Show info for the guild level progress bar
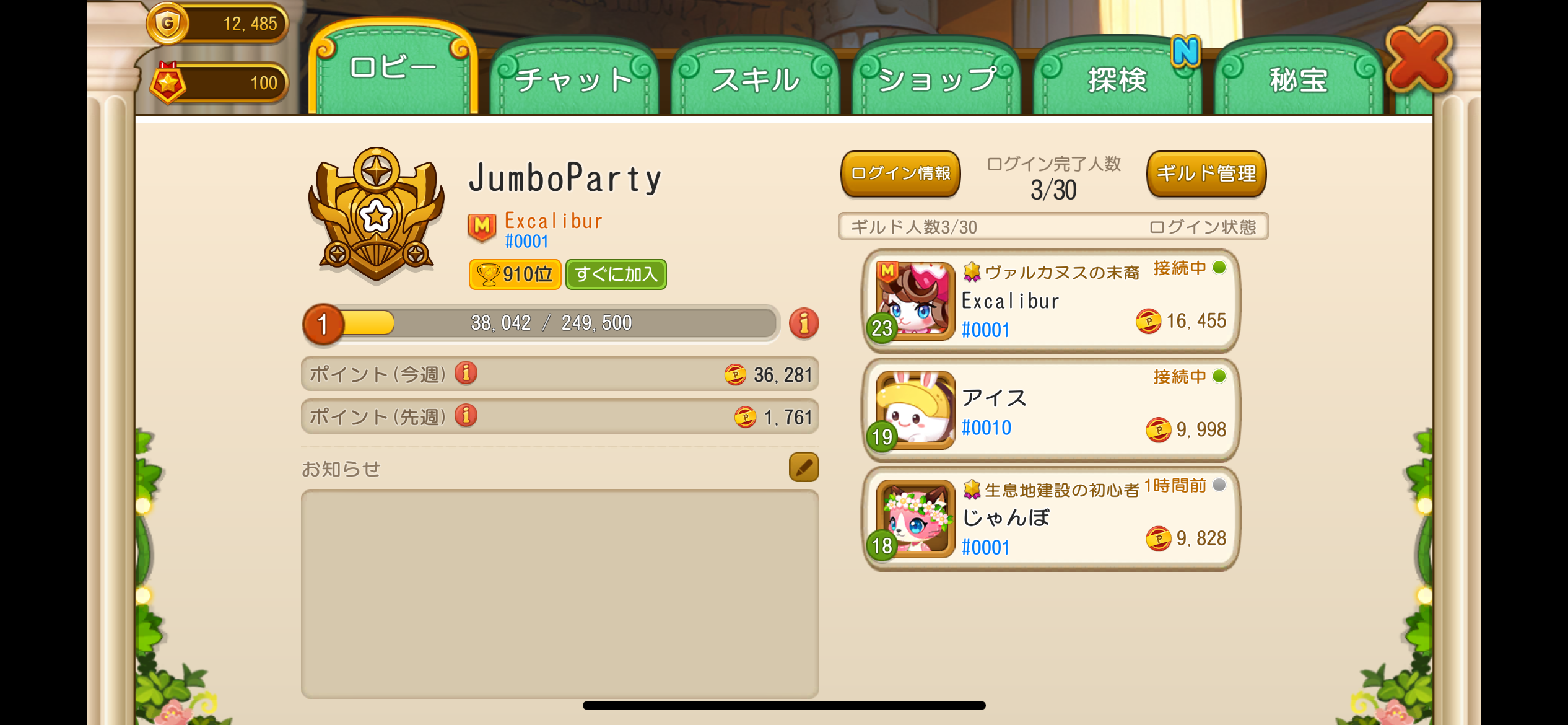The height and width of the screenshot is (725, 1568). point(804,323)
